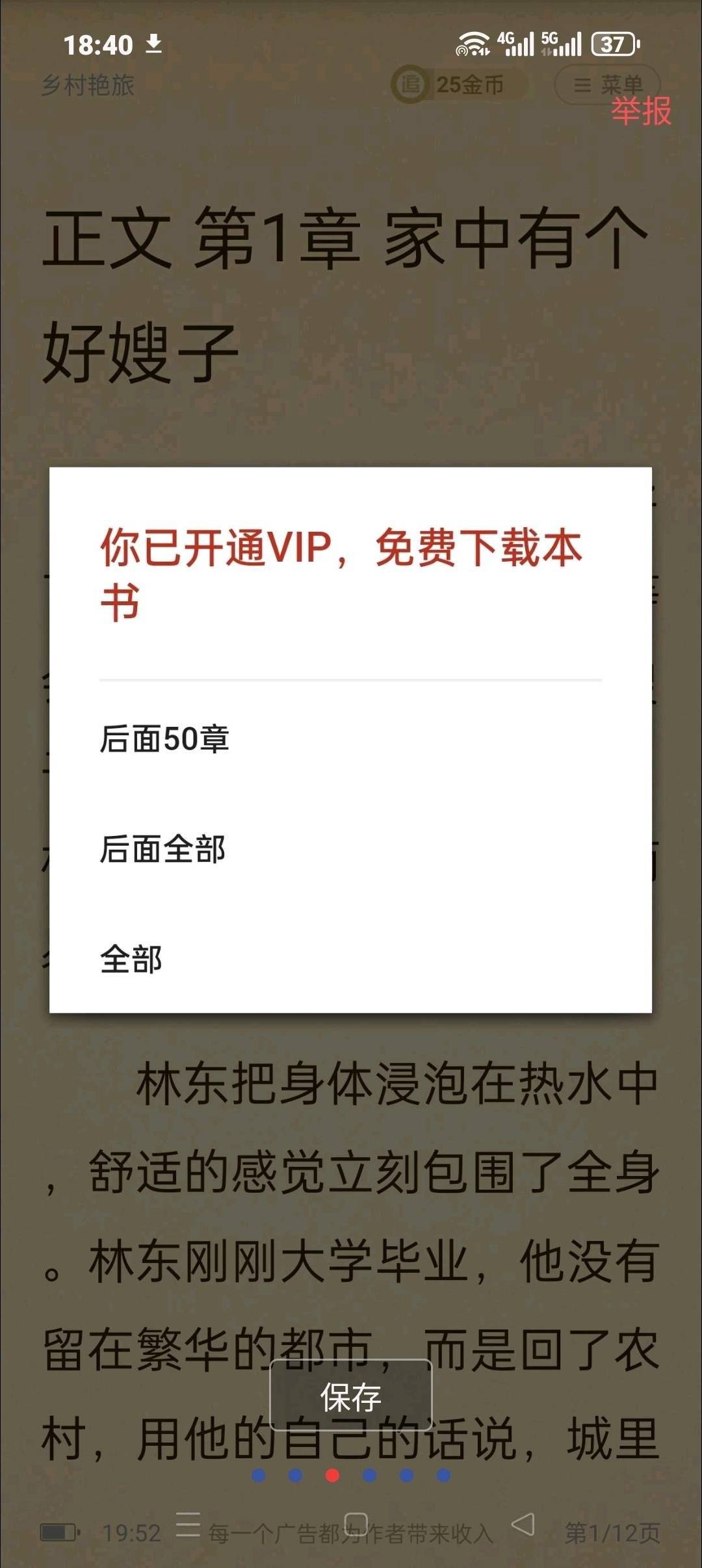Open the system recent apps menu button
The height and width of the screenshot is (1568, 702).
(x=188, y=1524)
